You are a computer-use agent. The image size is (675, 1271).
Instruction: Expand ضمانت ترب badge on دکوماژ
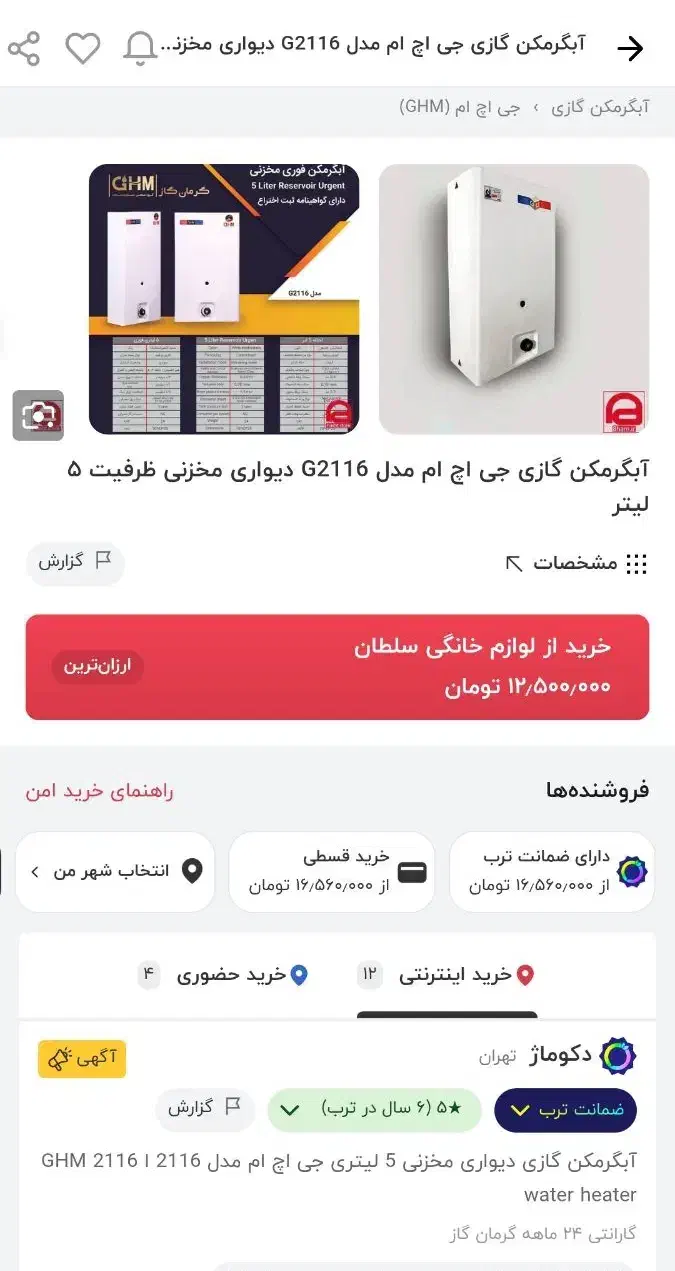(565, 1110)
